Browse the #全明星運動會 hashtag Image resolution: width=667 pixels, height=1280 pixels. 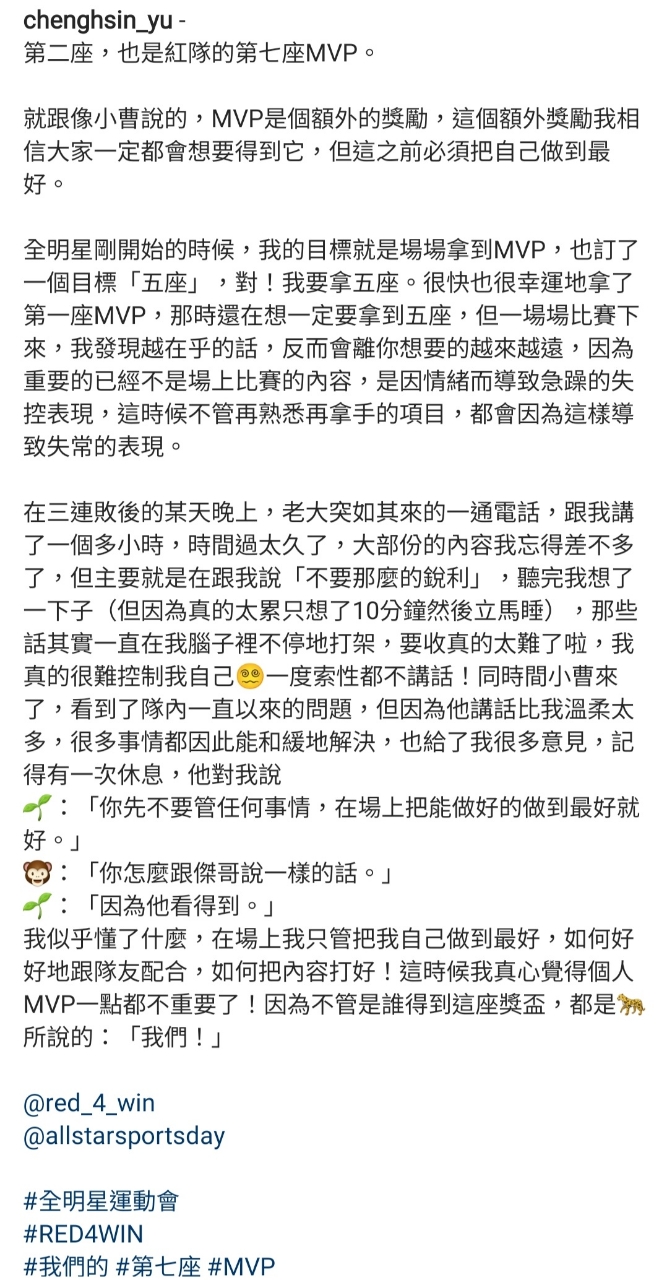click(x=101, y=1200)
